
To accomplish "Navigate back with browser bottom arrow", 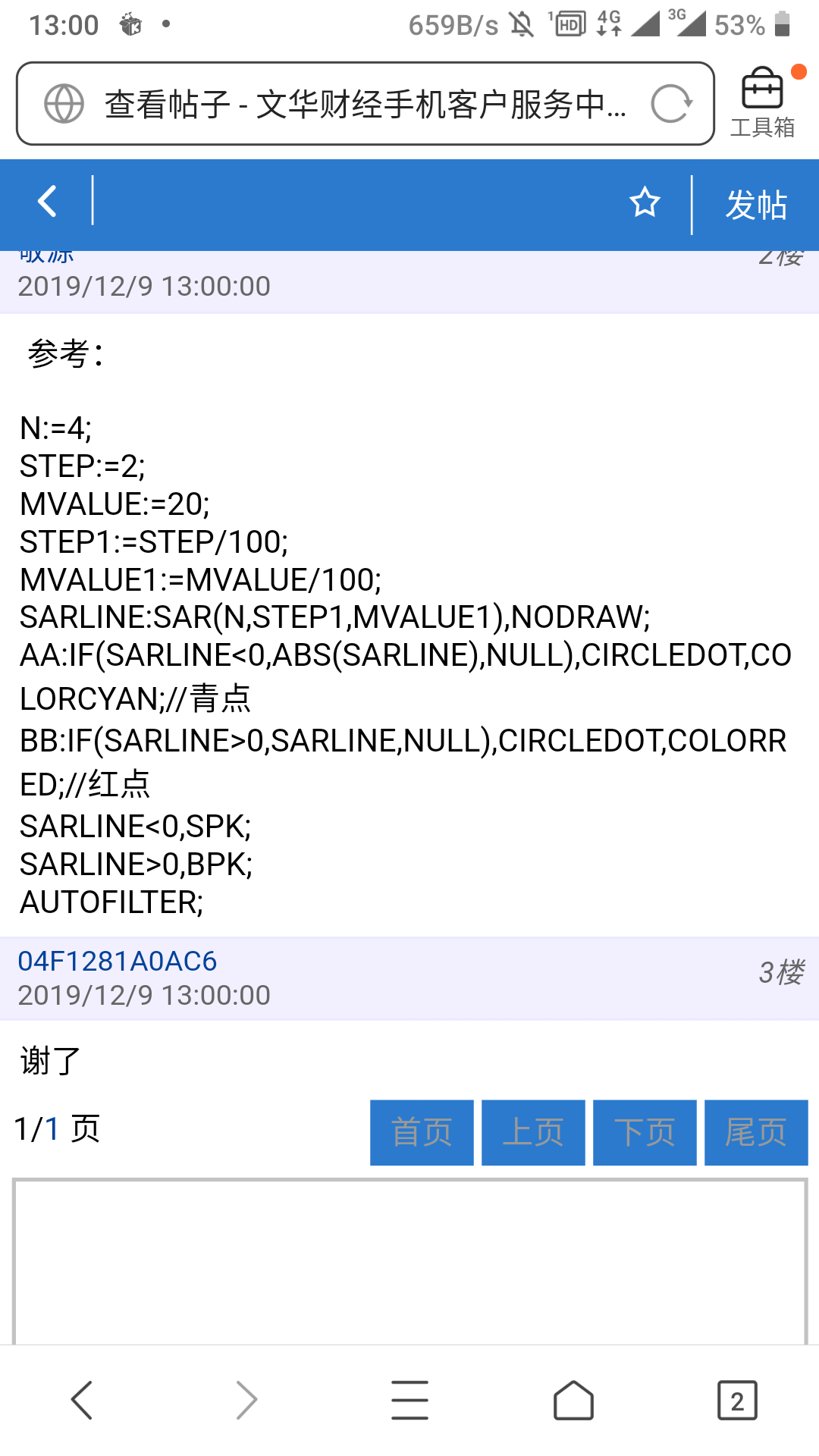I will point(82,1400).
